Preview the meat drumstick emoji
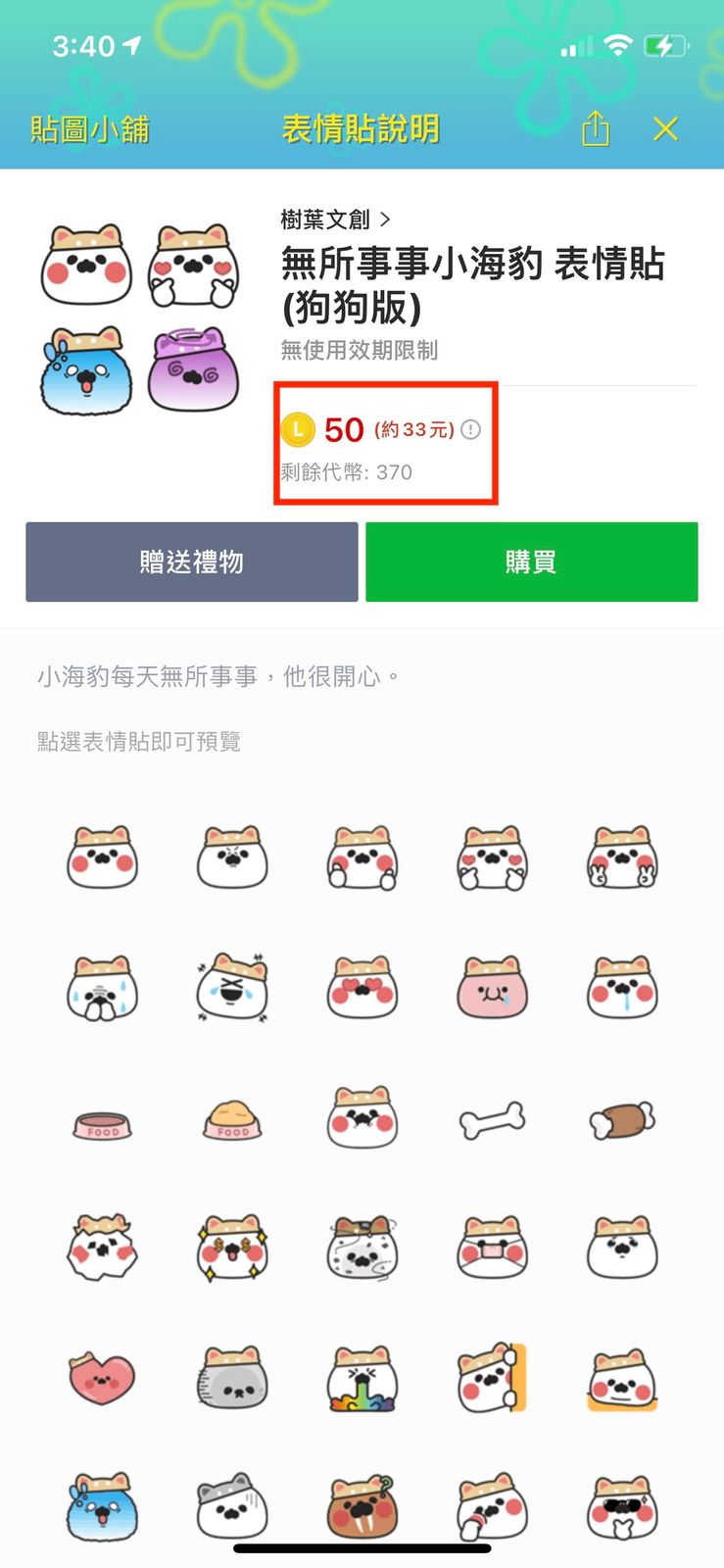724x1568 pixels. (621, 1119)
